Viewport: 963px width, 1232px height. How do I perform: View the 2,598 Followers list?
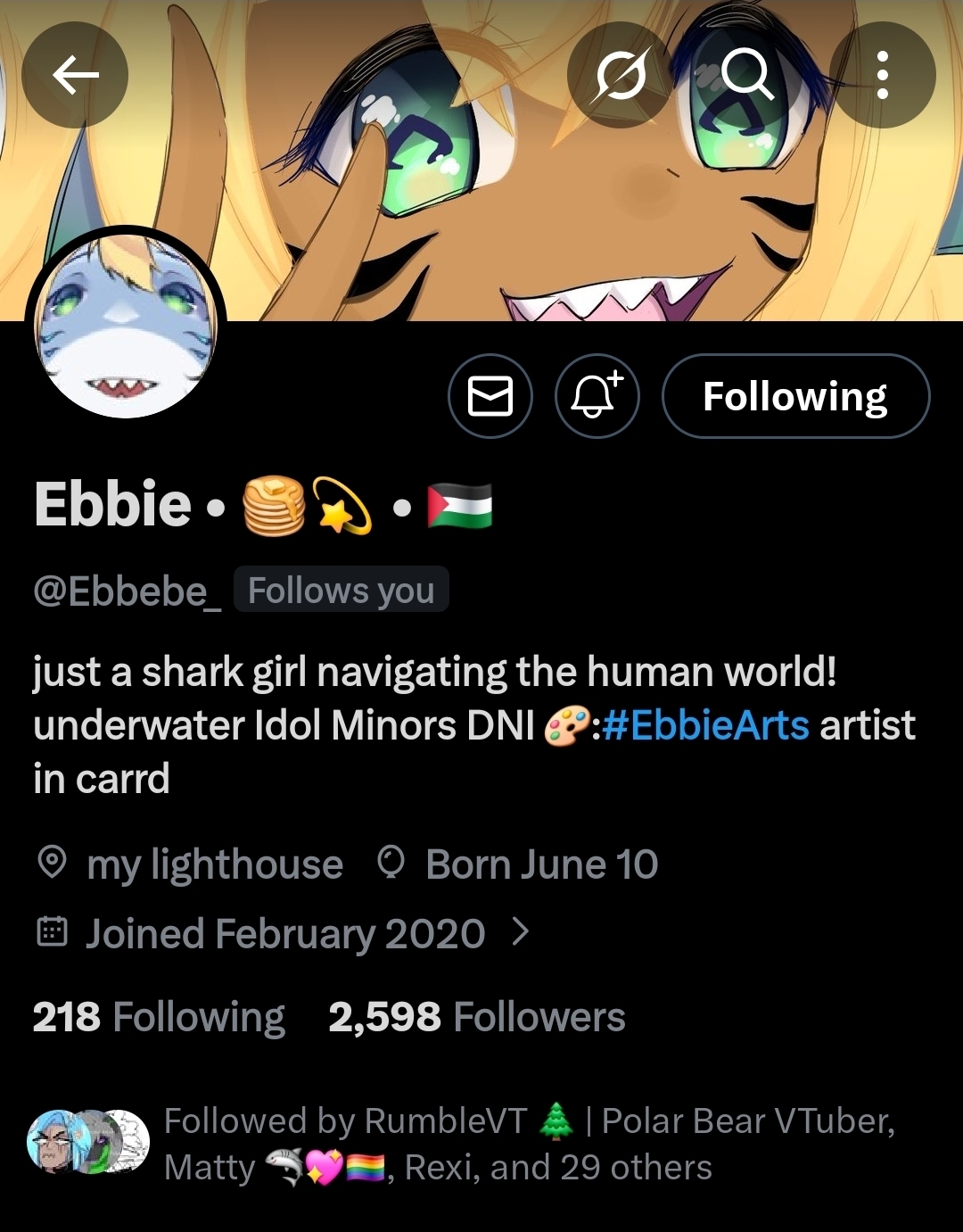point(477,1017)
